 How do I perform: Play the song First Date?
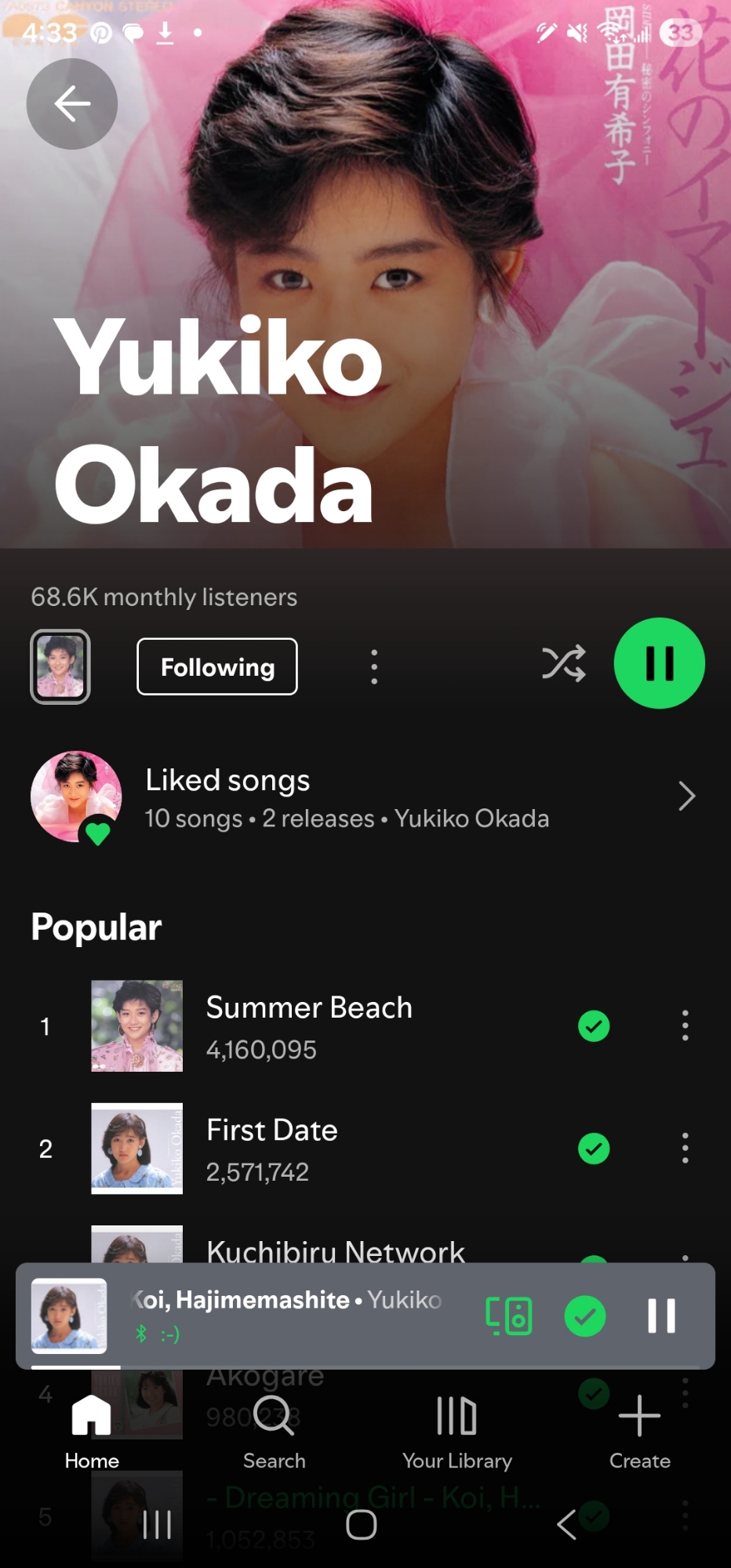point(271,1149)
